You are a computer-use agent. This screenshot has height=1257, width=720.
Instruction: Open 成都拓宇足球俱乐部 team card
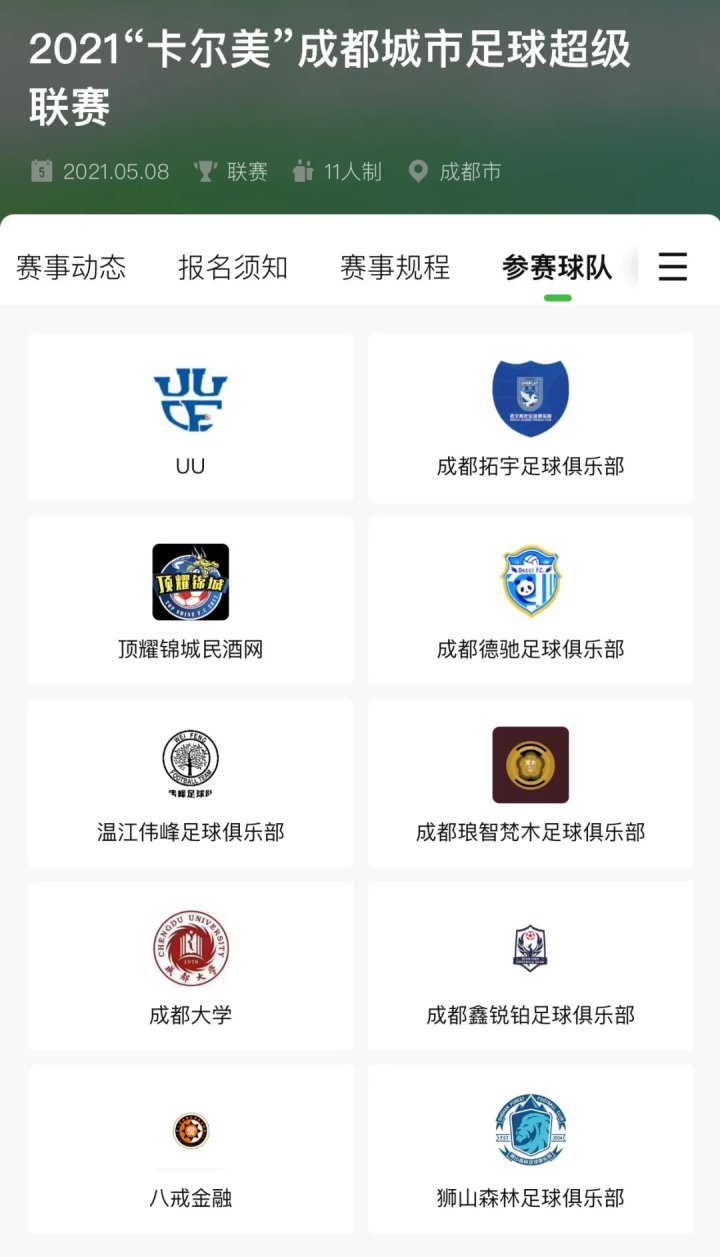531,417
